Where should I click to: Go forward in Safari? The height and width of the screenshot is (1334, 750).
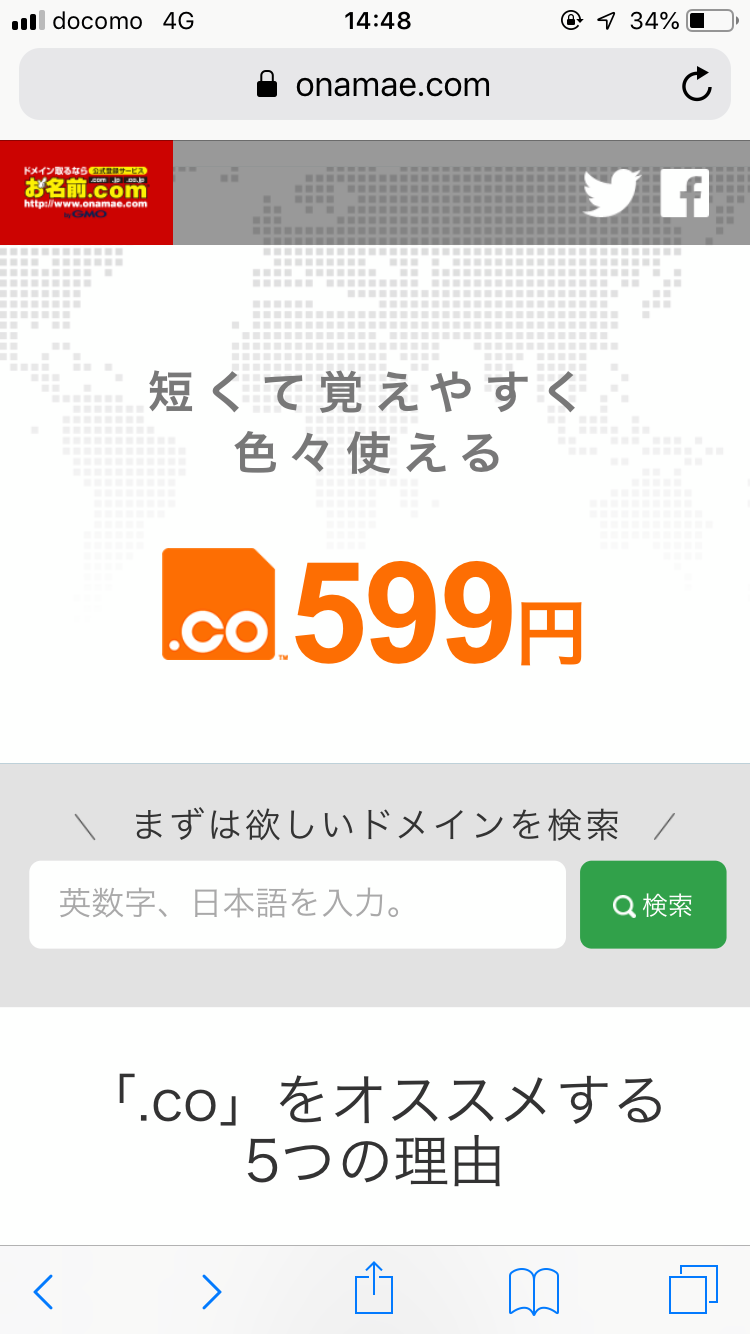coord(211,1291)
